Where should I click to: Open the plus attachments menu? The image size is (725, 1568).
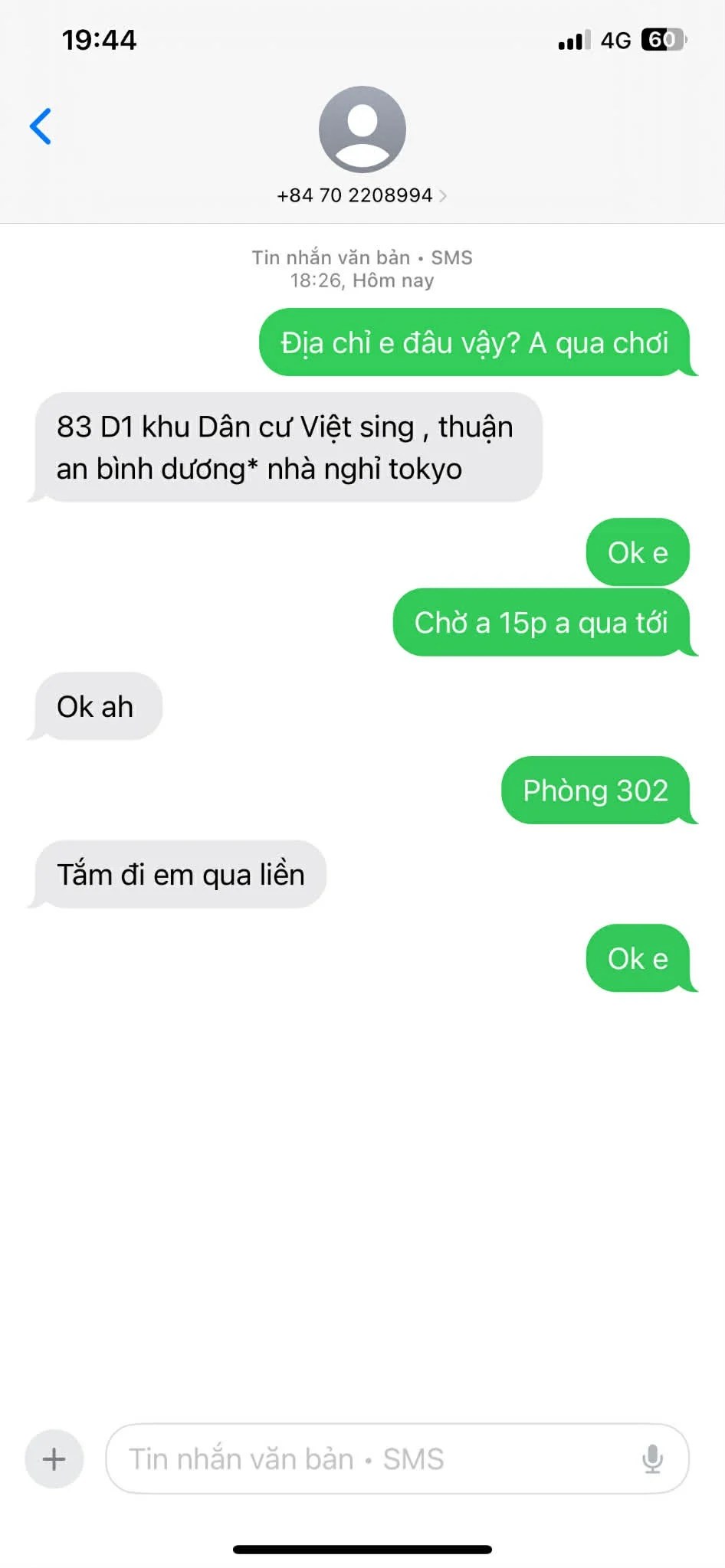pos(54,1458)
